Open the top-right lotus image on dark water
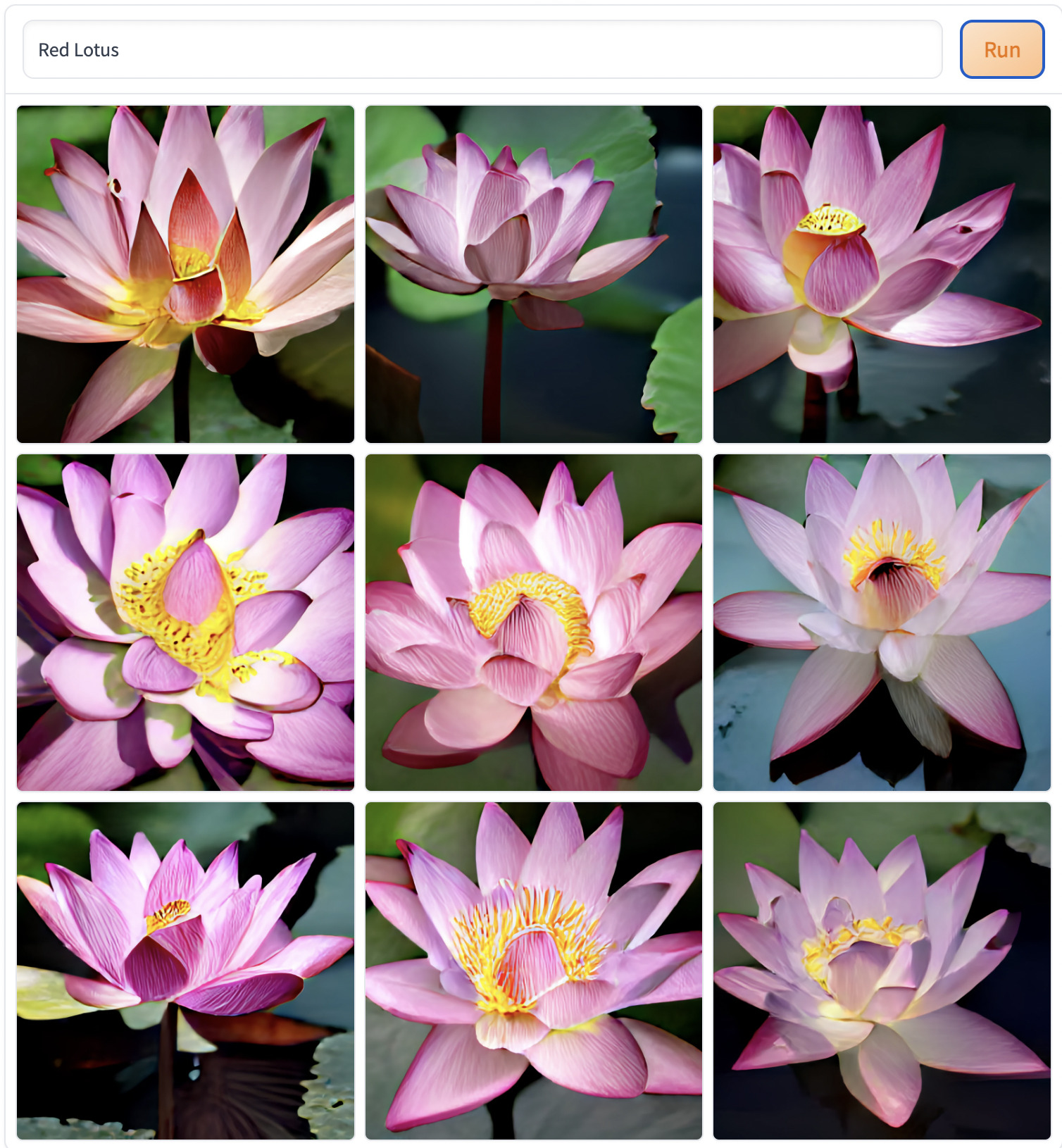The height and width of the screenshot is (1148, 1062). (882, 274)
